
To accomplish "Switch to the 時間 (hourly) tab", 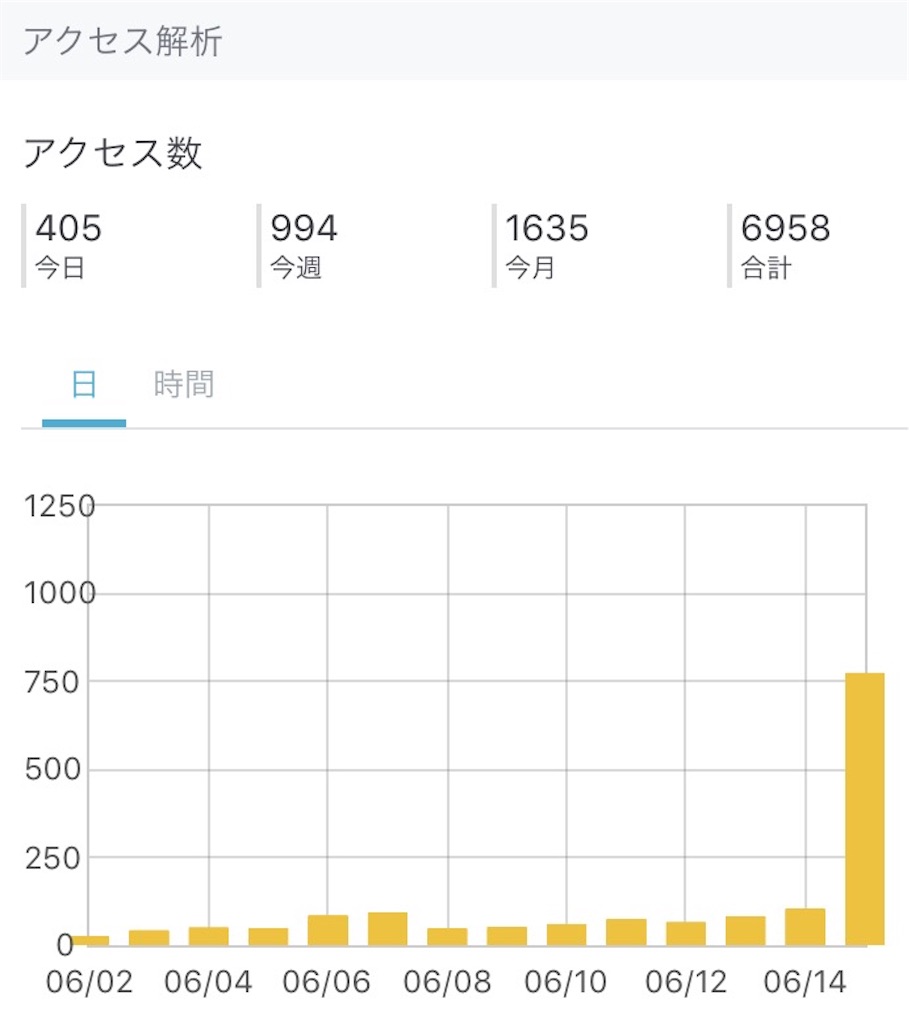I will click(184, 383).
